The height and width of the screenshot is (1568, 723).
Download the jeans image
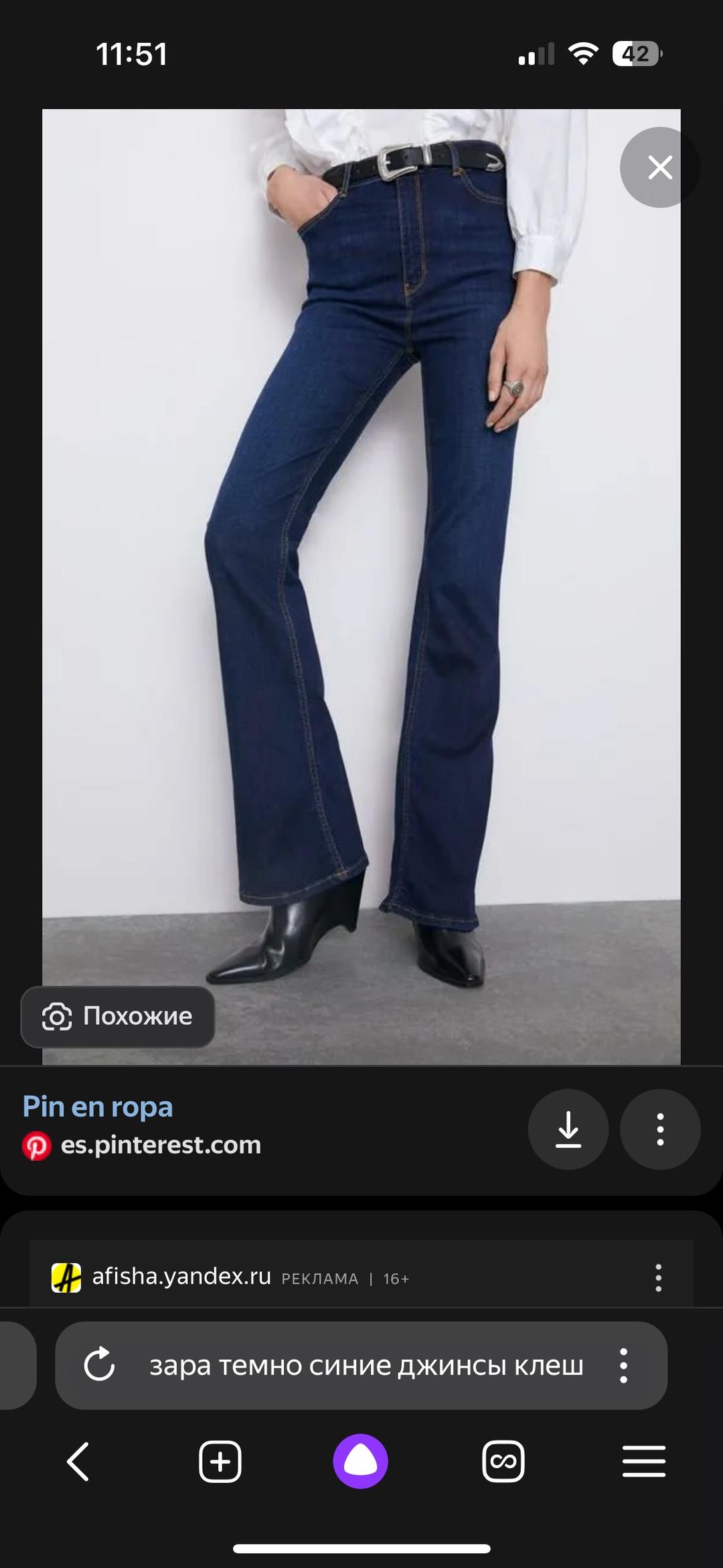click(x=568, y=1129)
